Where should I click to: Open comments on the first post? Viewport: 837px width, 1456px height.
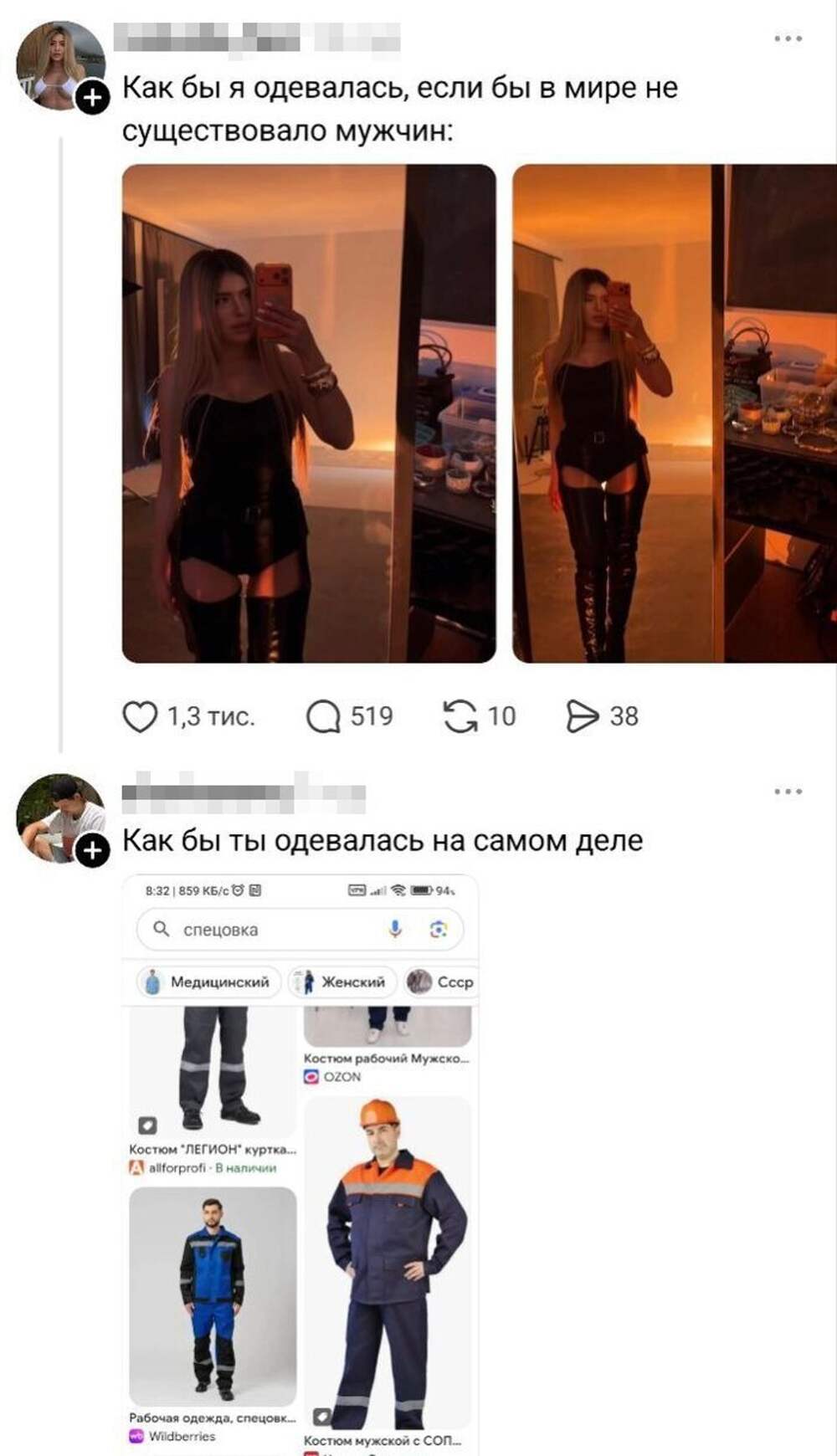click(x=323, y=717)
